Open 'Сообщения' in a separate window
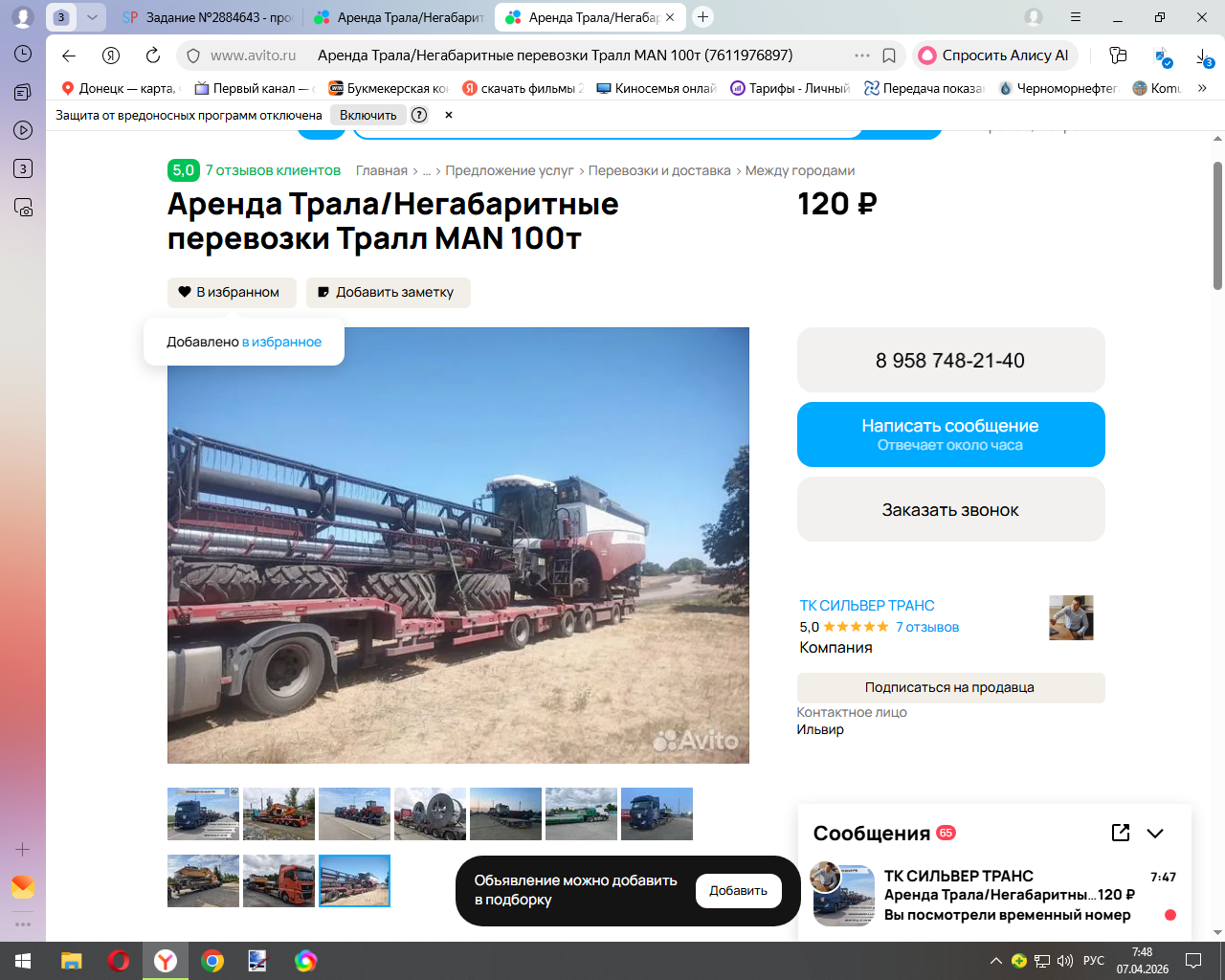 1121,833
